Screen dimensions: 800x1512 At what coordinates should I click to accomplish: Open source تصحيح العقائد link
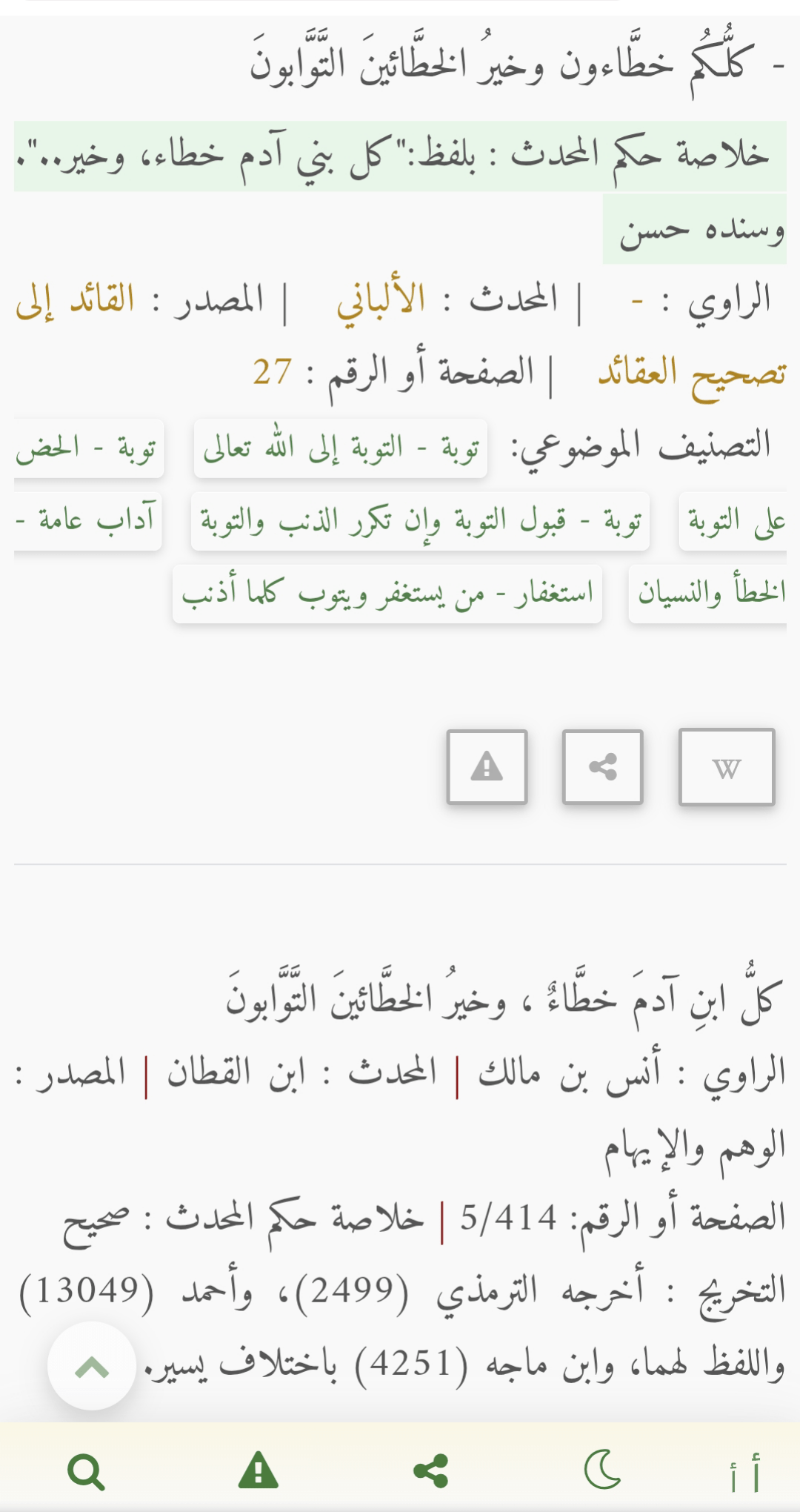[692, 372]
